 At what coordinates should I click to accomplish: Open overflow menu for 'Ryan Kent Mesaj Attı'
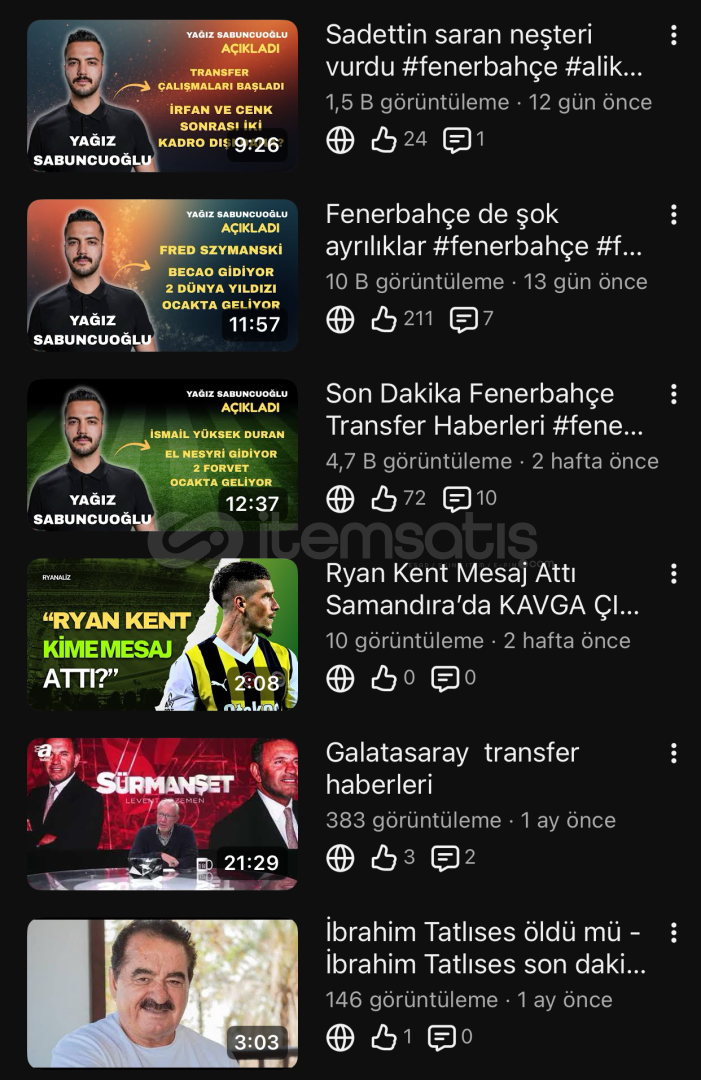click(x=674, y=574)
